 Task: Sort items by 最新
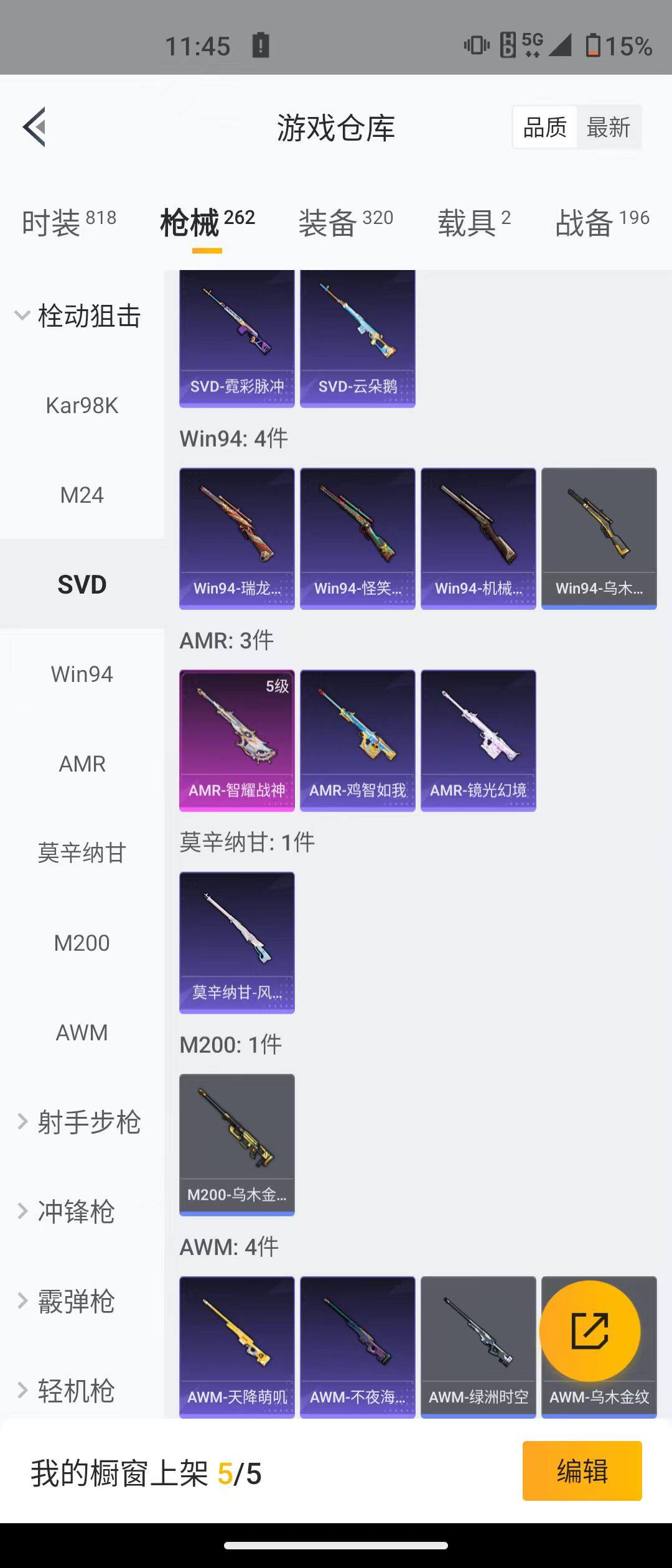[608, 128]
